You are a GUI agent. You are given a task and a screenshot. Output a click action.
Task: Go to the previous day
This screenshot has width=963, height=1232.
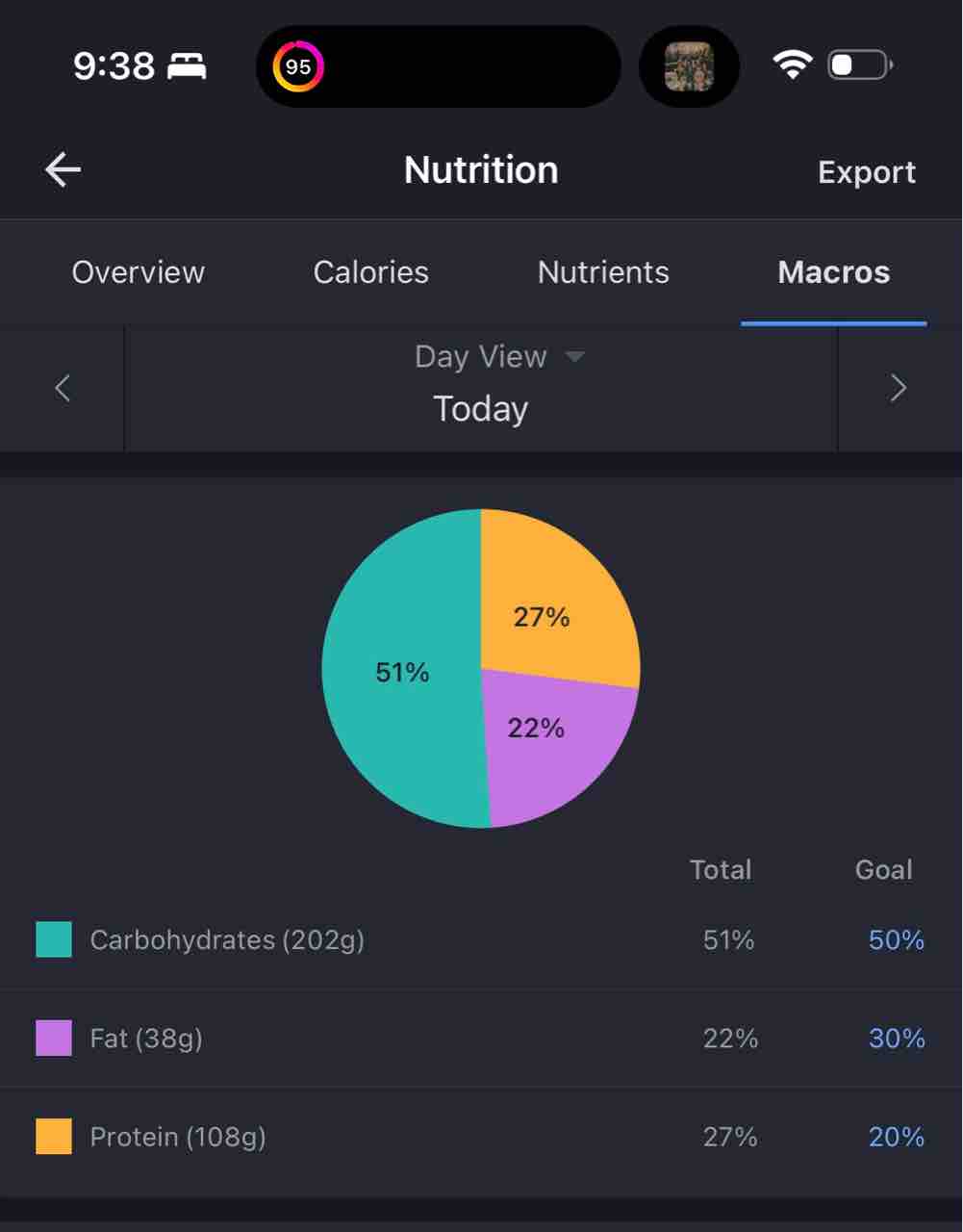point(63,389)
